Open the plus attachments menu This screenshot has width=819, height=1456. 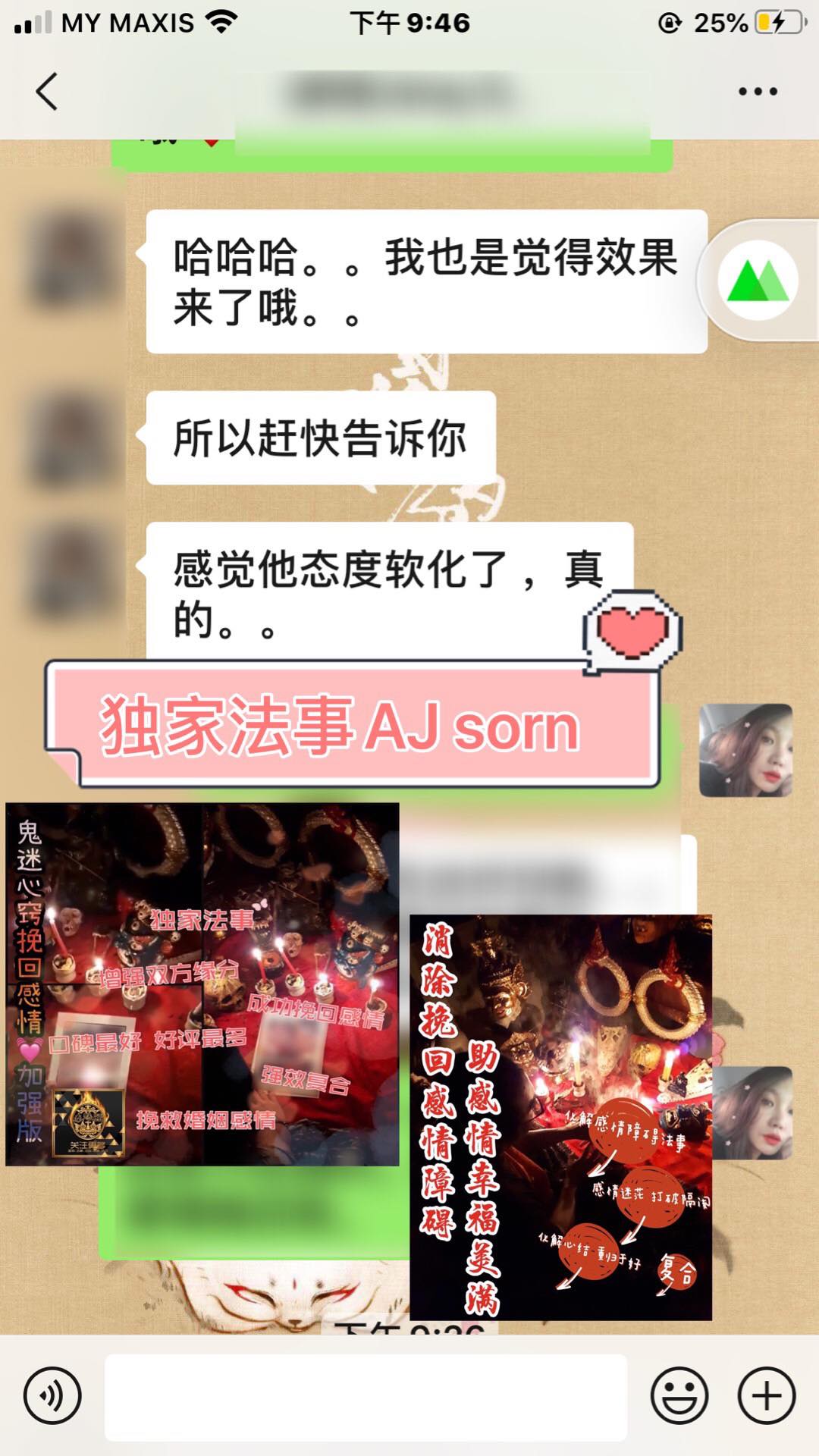(767, 1395)
